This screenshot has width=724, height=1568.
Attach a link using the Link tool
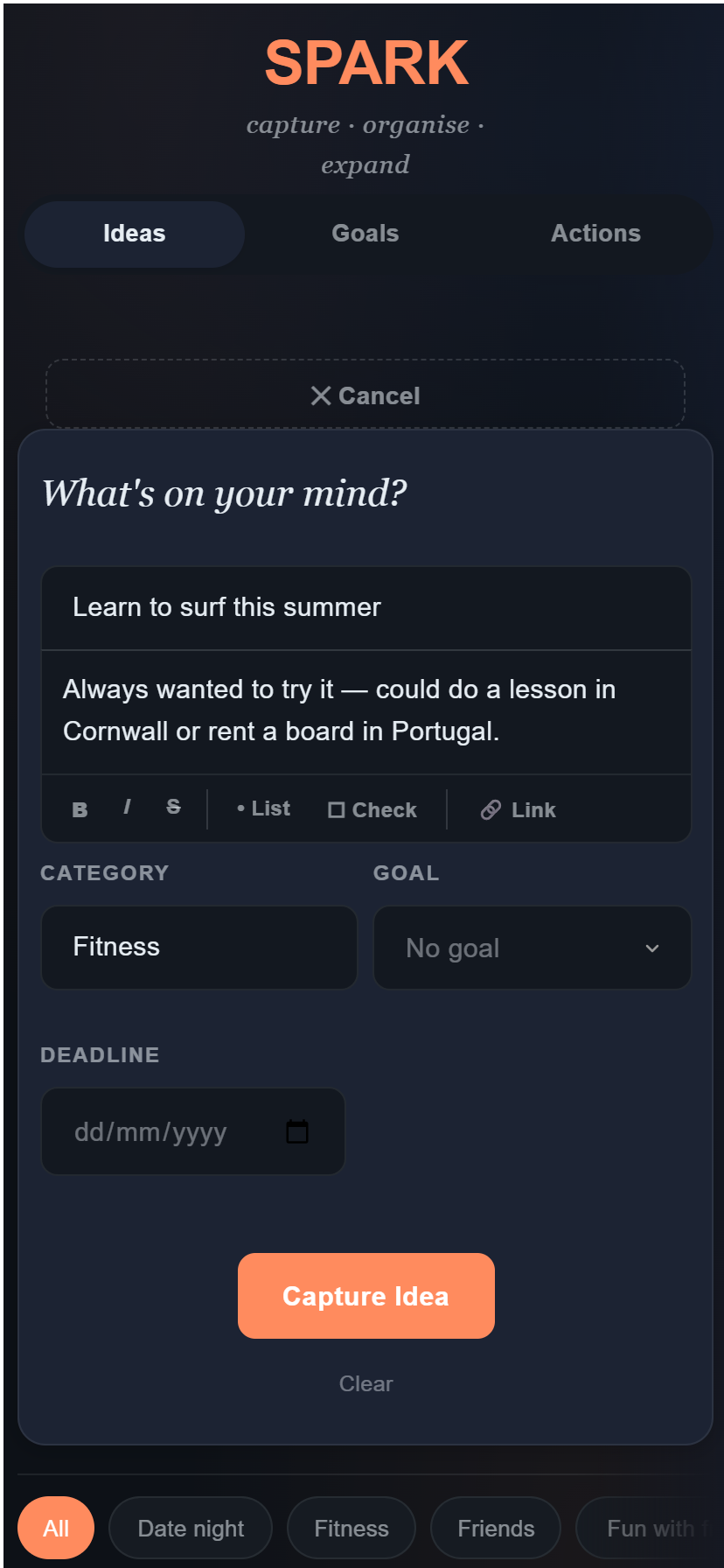pyautogui.click(x=517, y=809)
